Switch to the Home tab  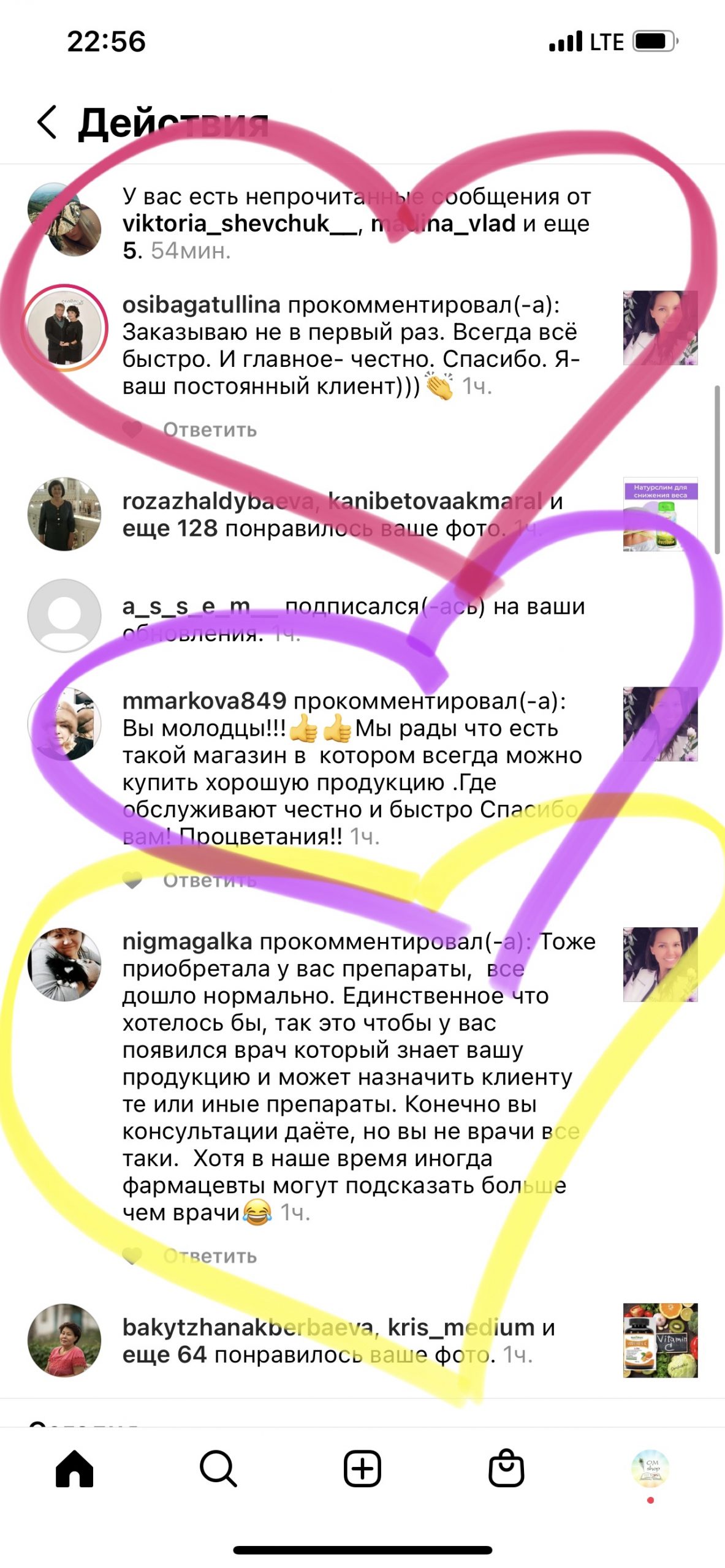point(74,1469)
